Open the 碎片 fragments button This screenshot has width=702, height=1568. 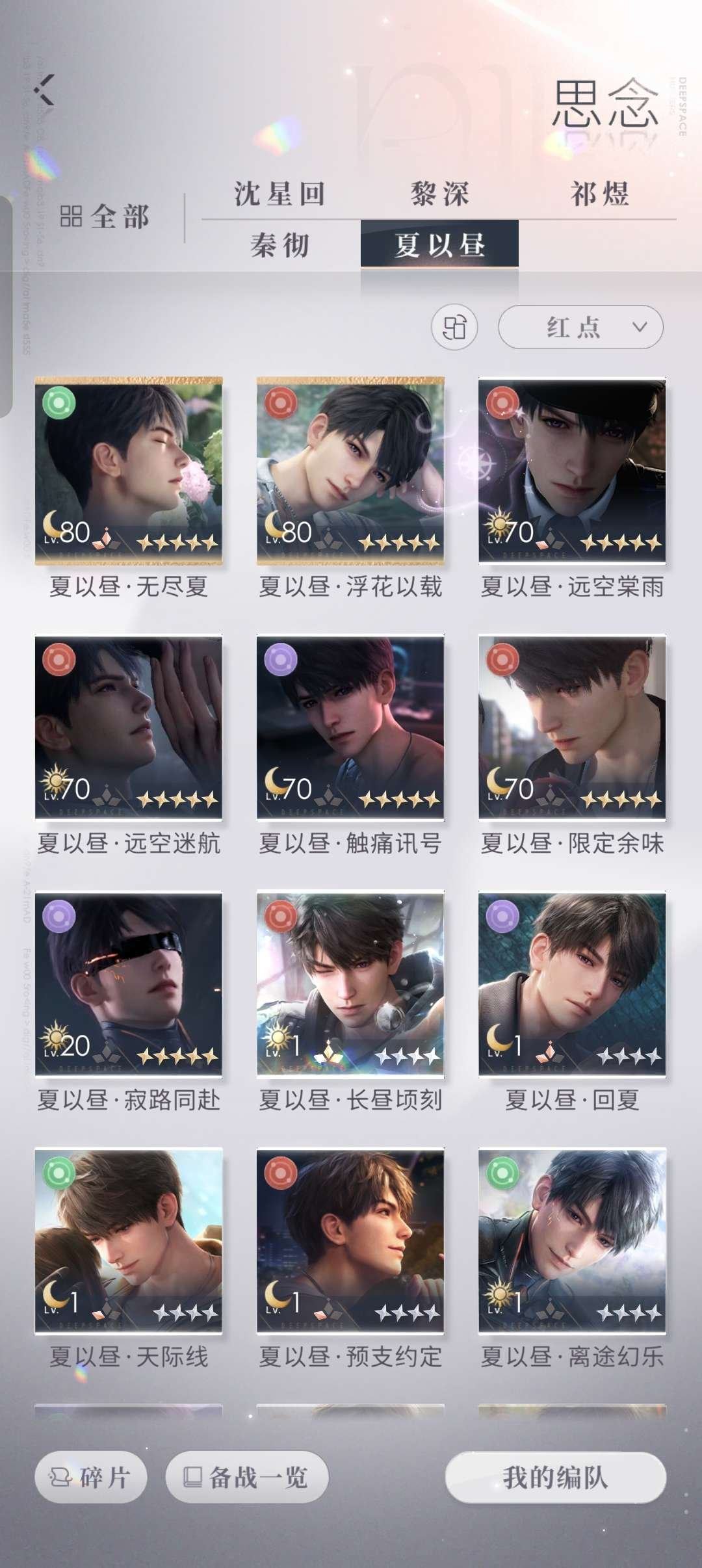pyautogui.click(x=90, y=1477)
